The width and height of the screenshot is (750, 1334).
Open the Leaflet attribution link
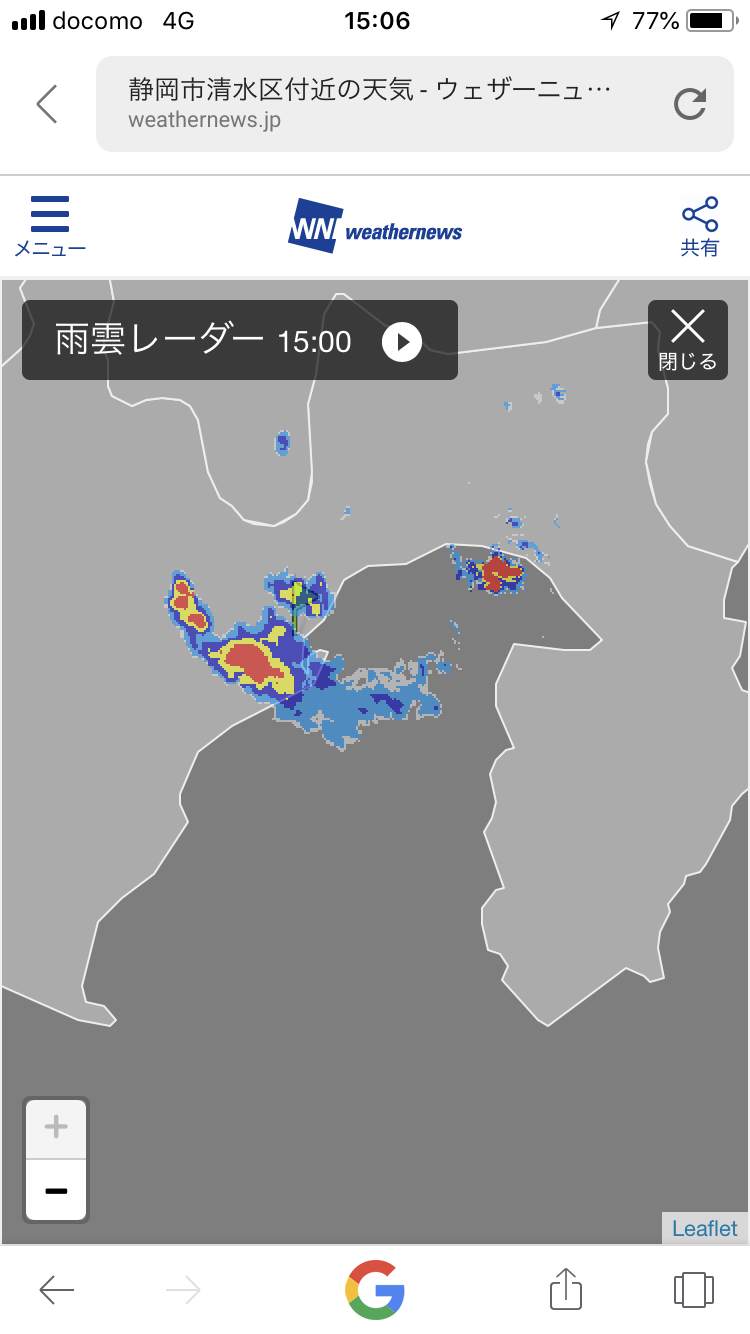pyautogui.click(x=704, y=1228)
